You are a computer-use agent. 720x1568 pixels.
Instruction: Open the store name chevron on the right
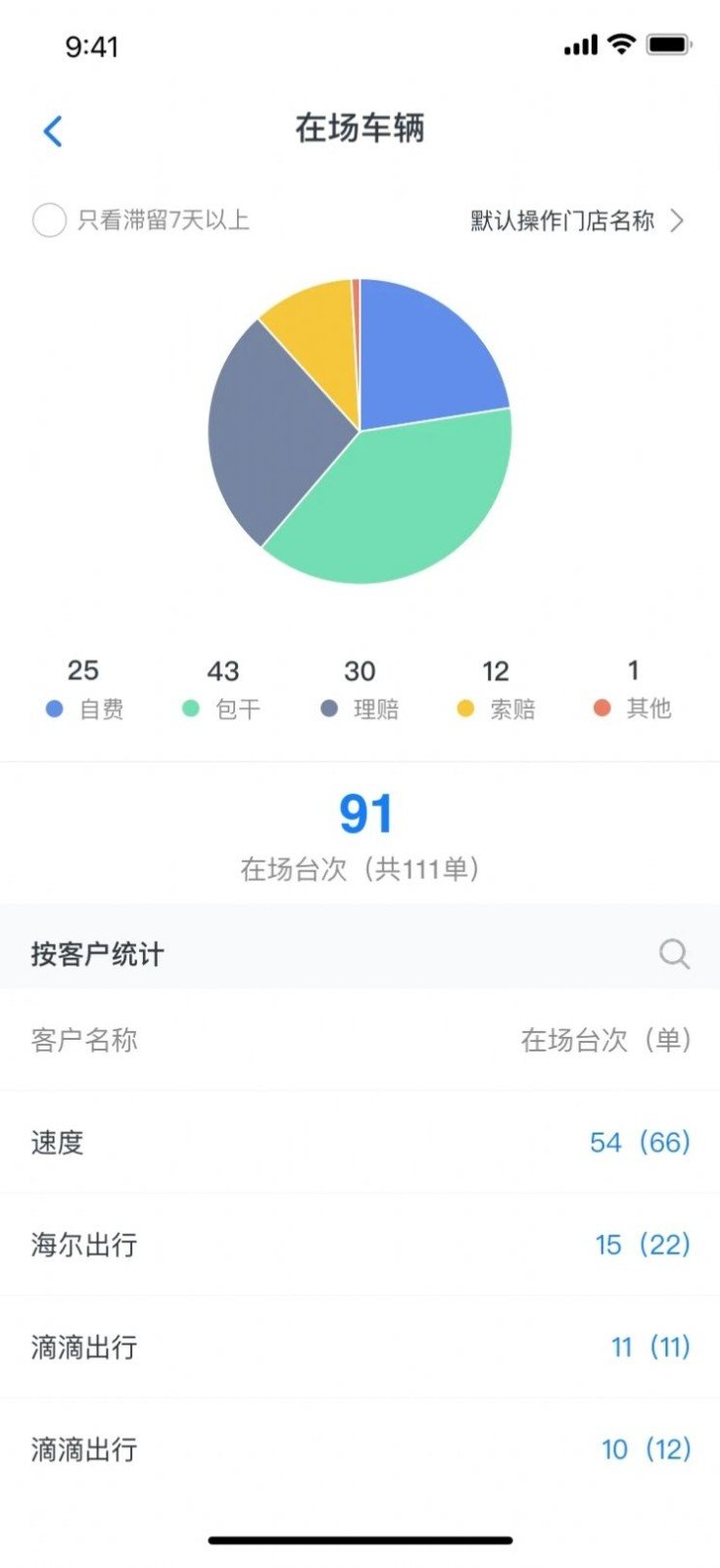[x=676, y=221]
